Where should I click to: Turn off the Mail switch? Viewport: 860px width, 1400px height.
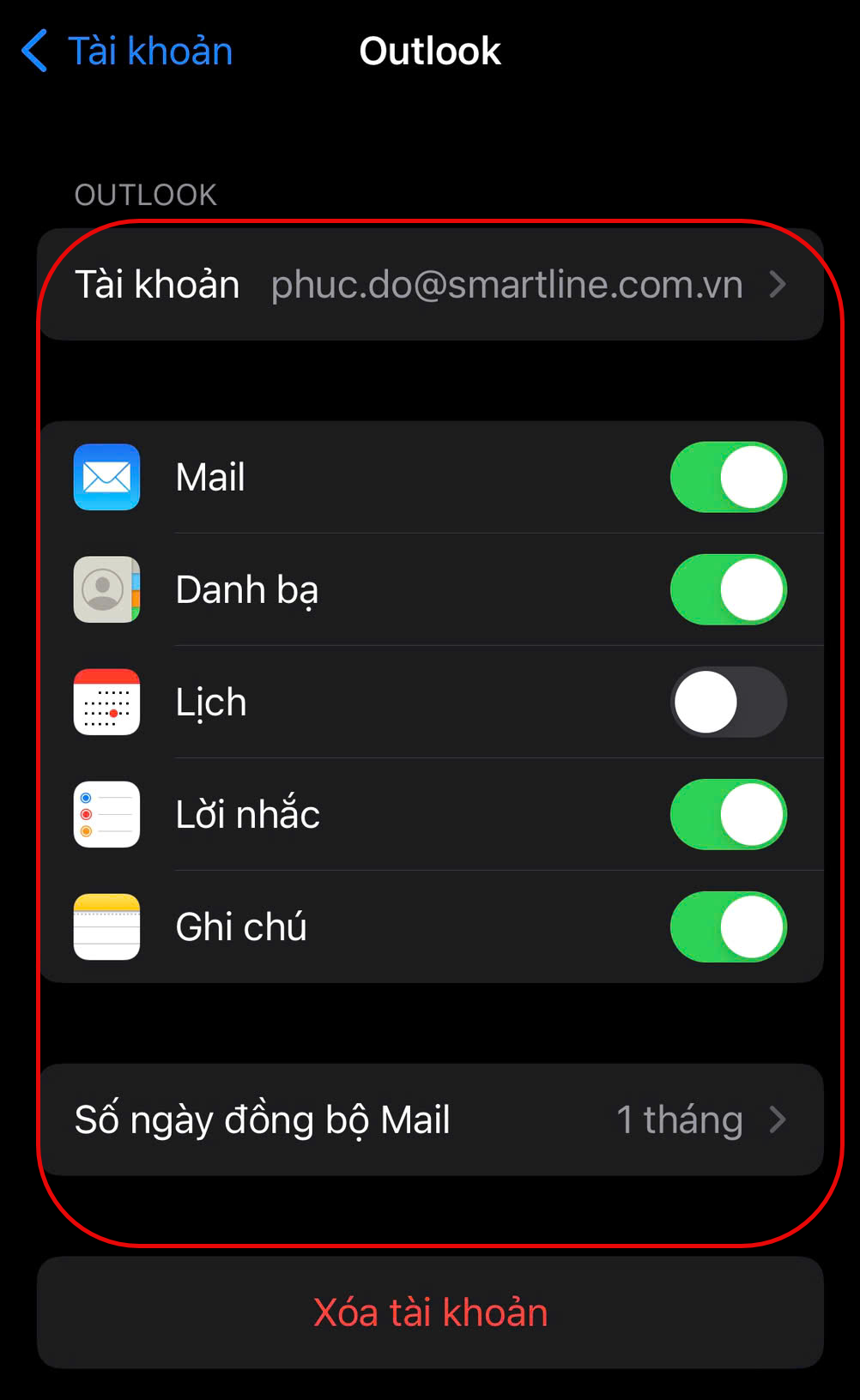728,477
